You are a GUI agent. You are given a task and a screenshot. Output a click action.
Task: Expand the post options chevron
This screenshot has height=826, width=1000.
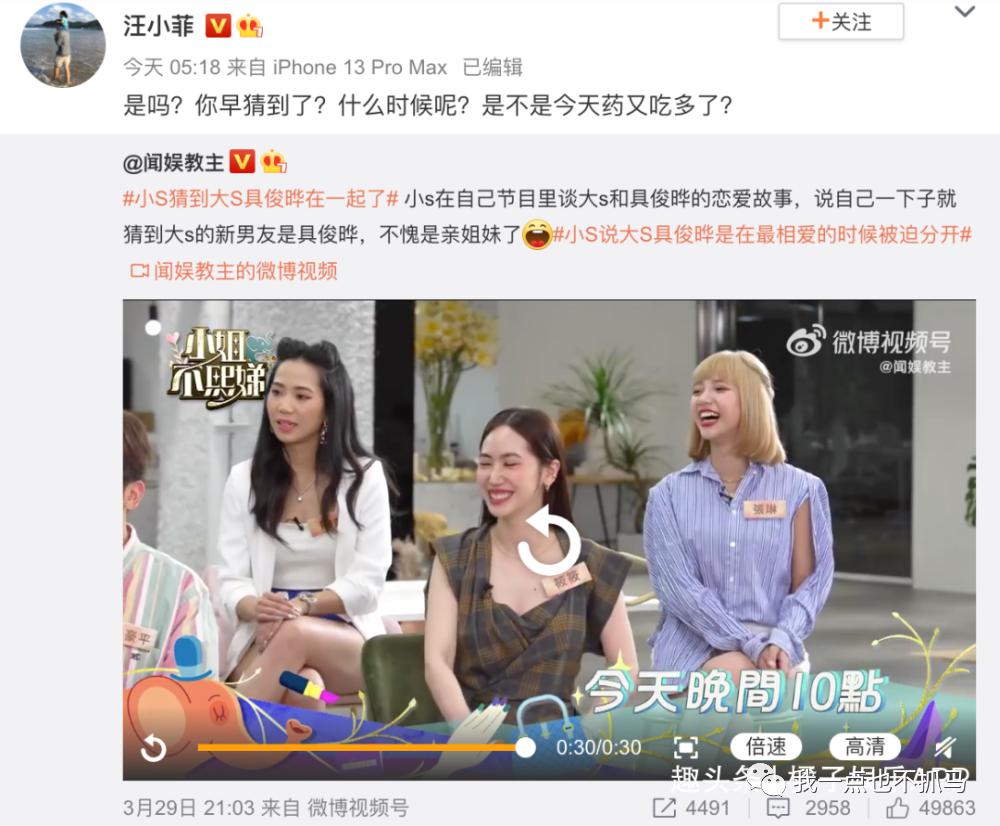(x=964, y=12)
